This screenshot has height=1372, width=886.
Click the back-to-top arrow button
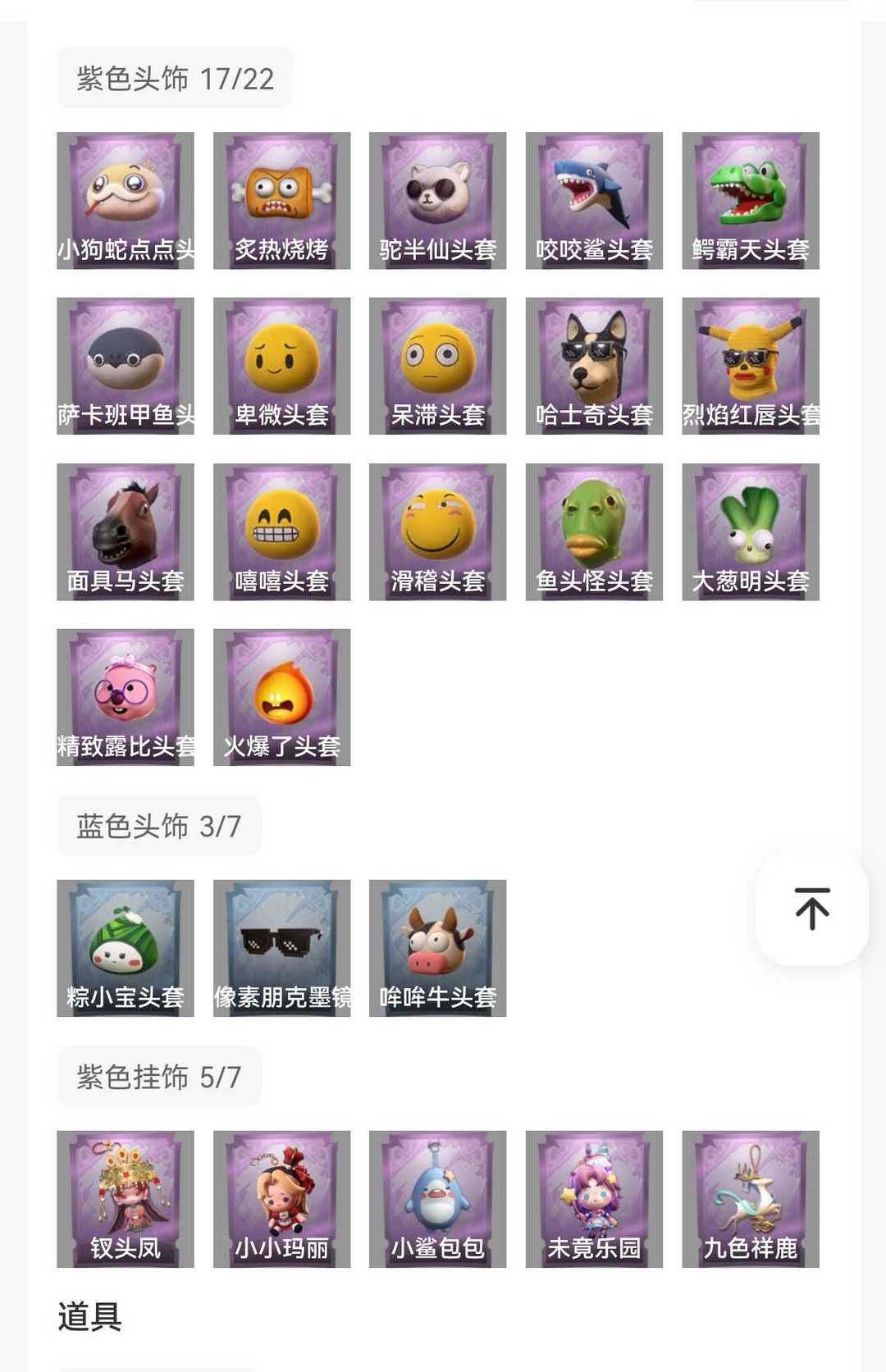[811, 909]
